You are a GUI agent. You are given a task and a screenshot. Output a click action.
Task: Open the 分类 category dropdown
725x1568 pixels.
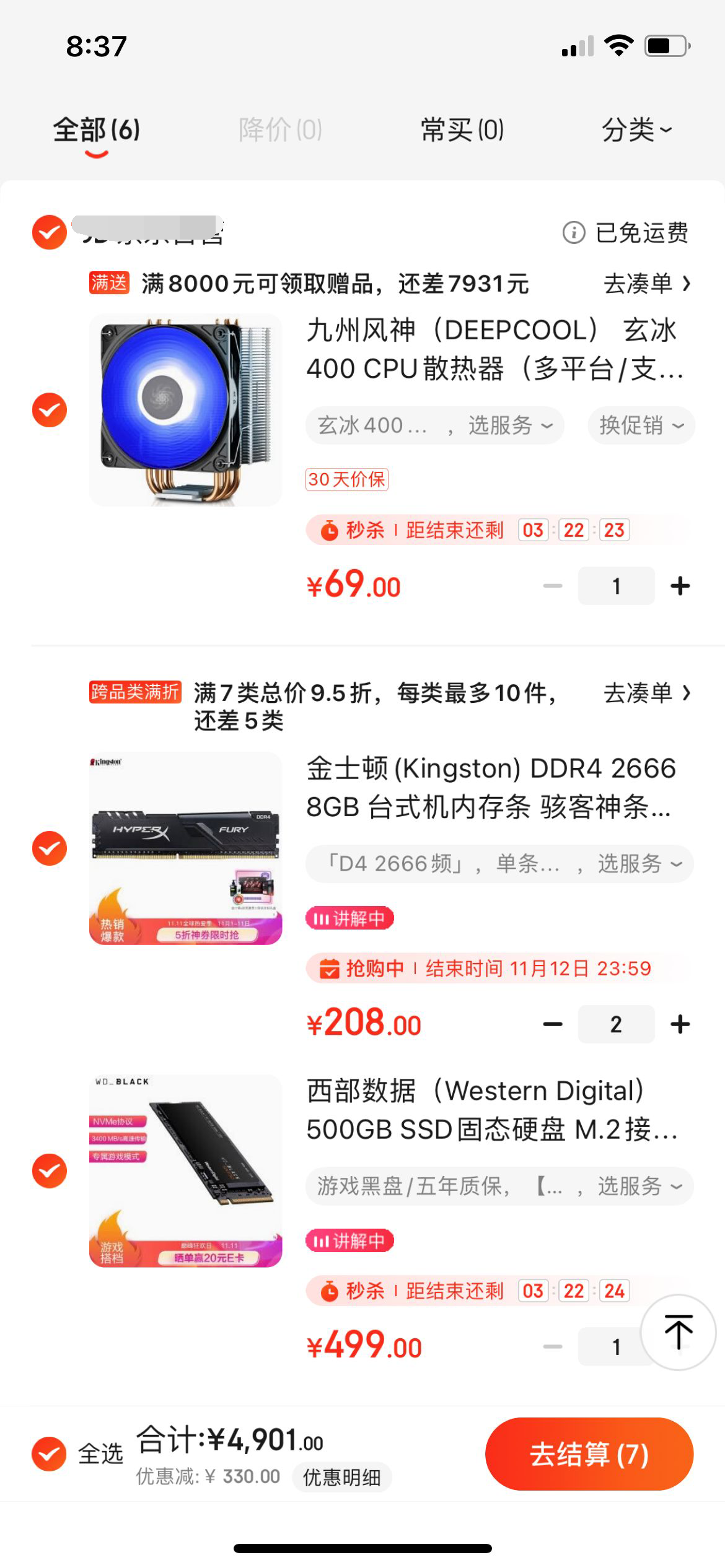pos(636,130)
